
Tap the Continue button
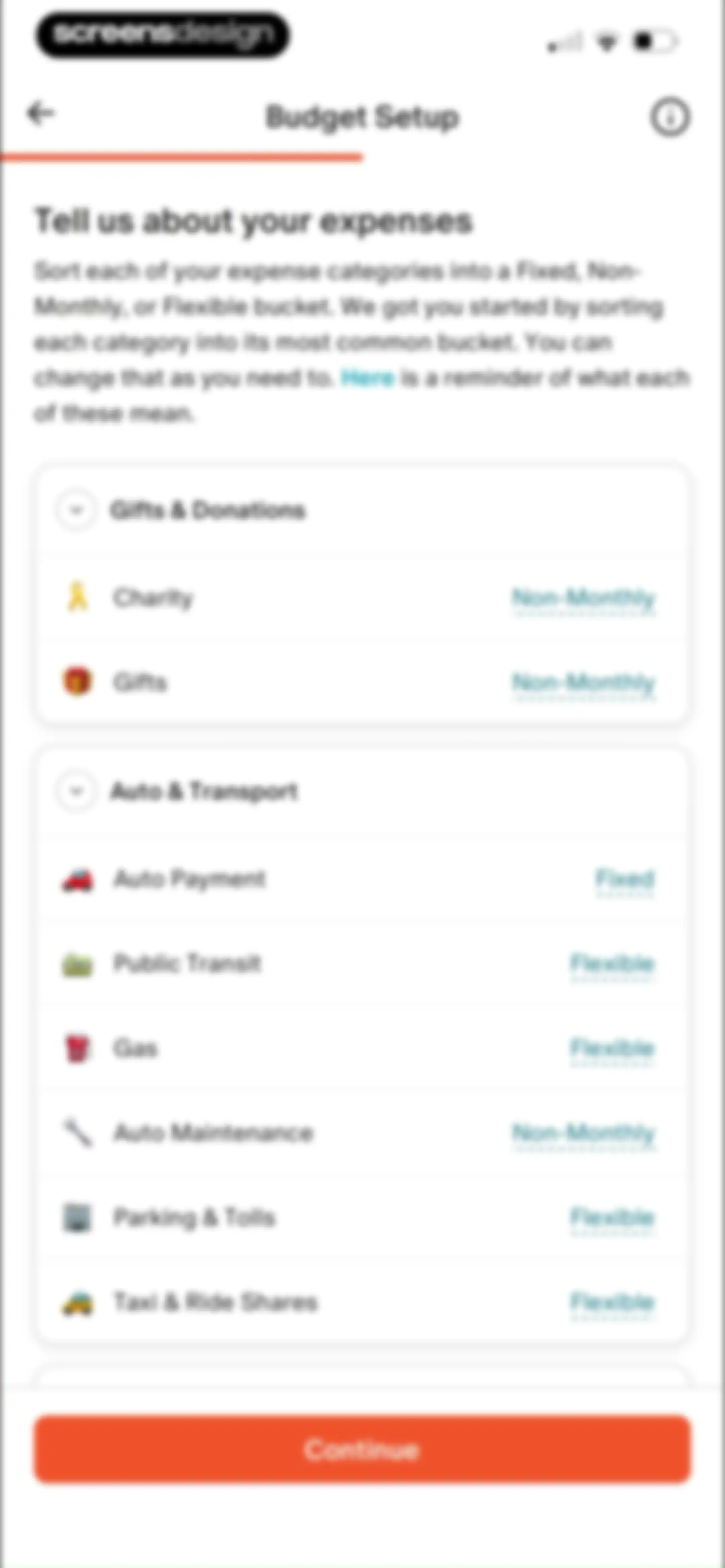(x=362, y=1449)
